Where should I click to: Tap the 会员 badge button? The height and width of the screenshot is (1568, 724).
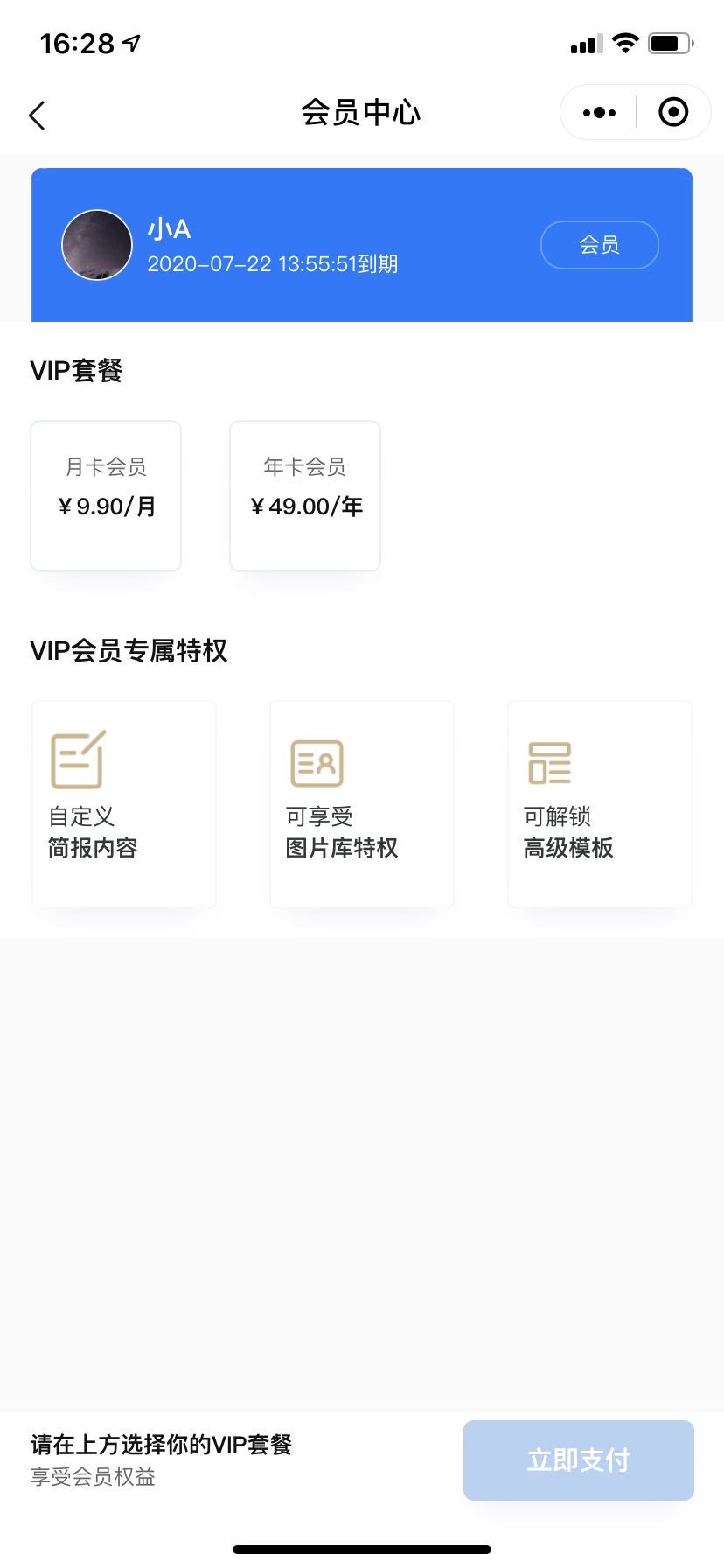pos(599,245)
